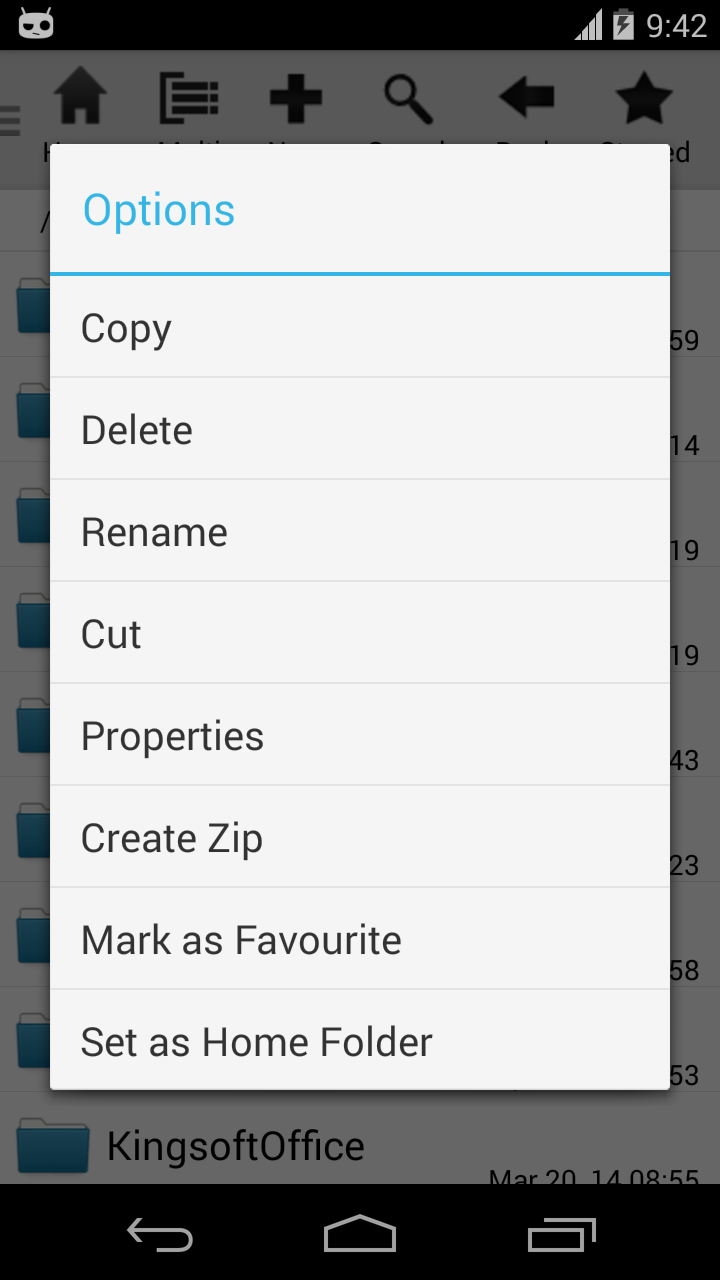The width and height of the screenshot is (720, 1280).
Task: Select Rename from the menu
Action: (x=360, y=531)
